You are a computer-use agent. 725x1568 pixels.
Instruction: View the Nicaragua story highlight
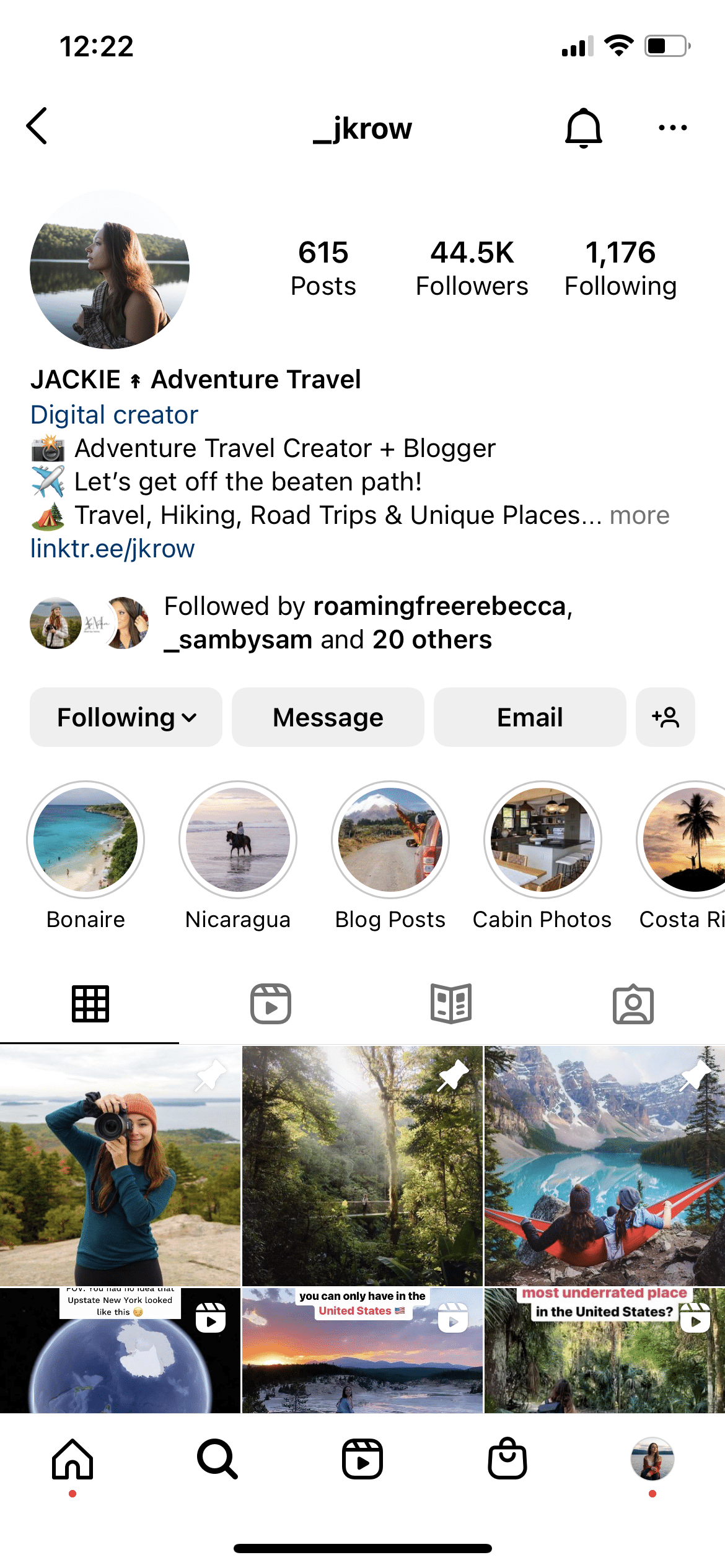click(x=238, y=840)
